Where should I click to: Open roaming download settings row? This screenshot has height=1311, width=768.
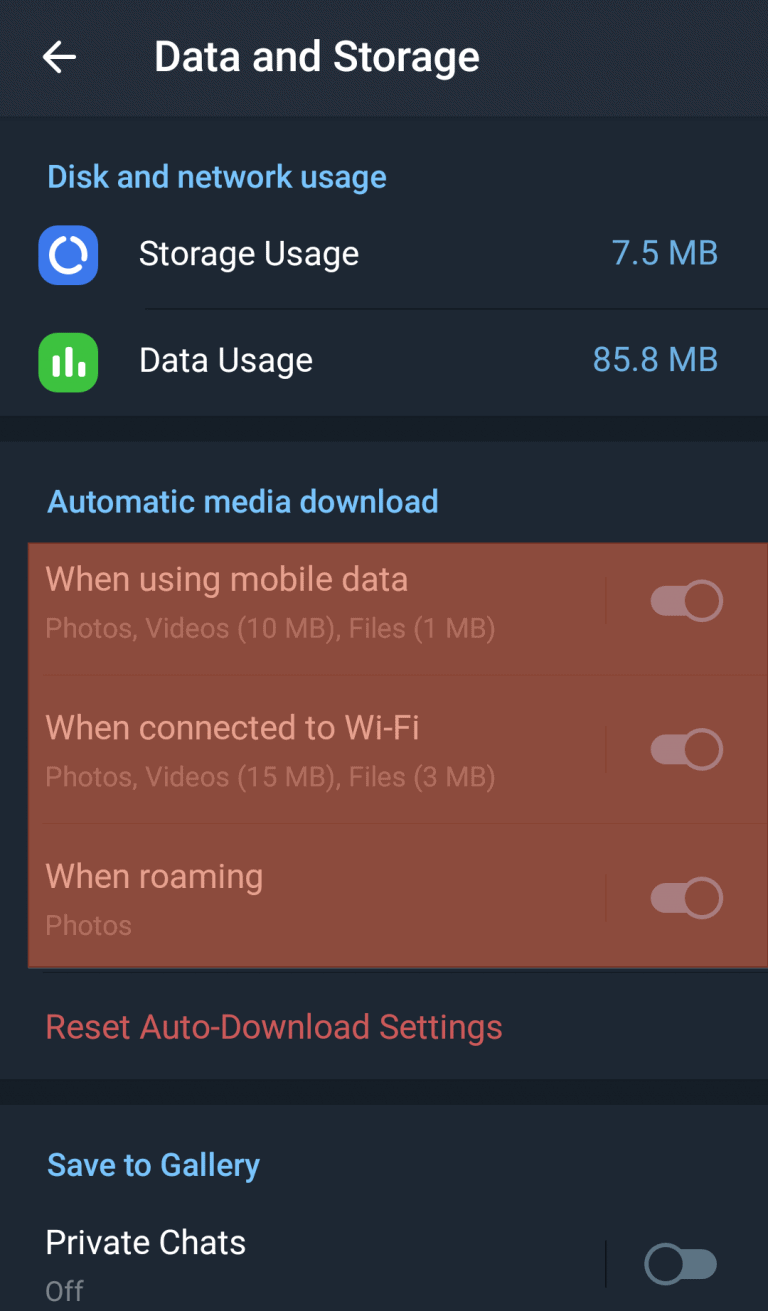point(300,897)
